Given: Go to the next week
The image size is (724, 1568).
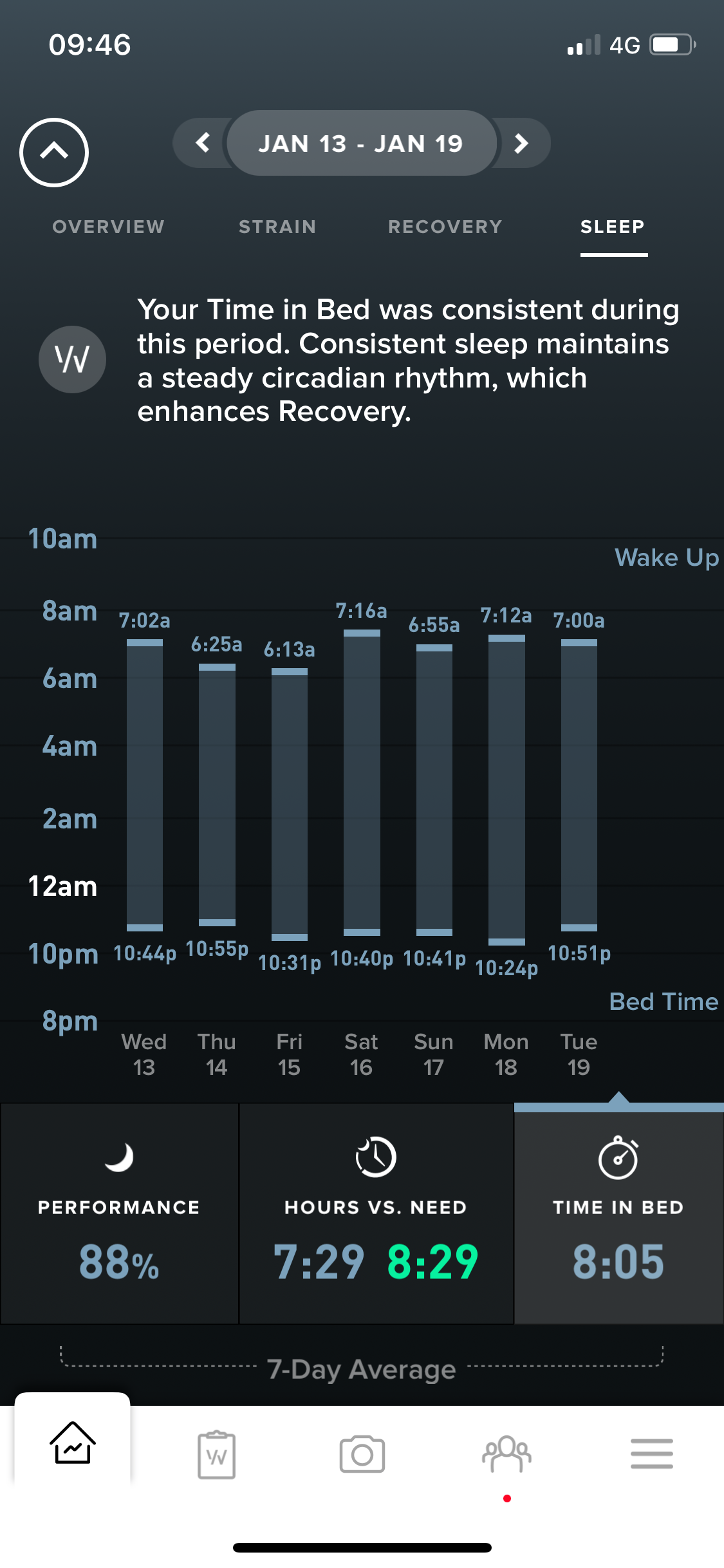Looking at the screenshot, I should [x=521, y=143].
